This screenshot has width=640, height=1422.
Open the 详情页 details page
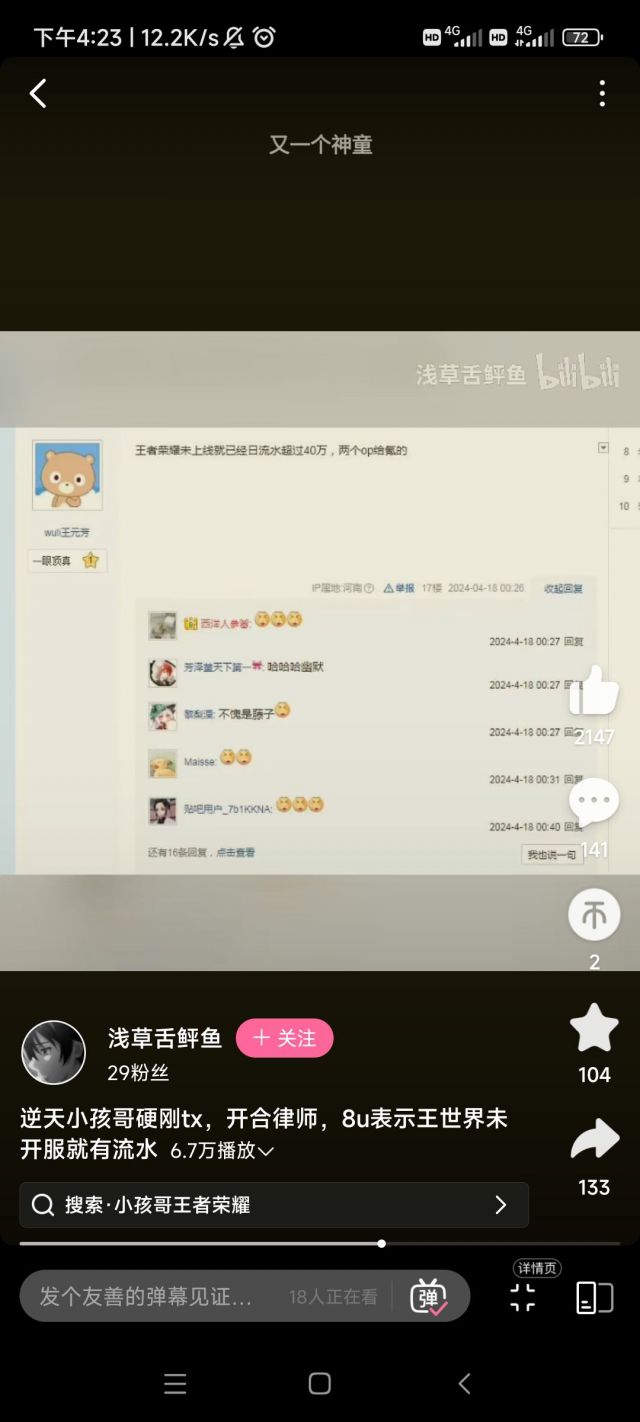pos(523,1296)
